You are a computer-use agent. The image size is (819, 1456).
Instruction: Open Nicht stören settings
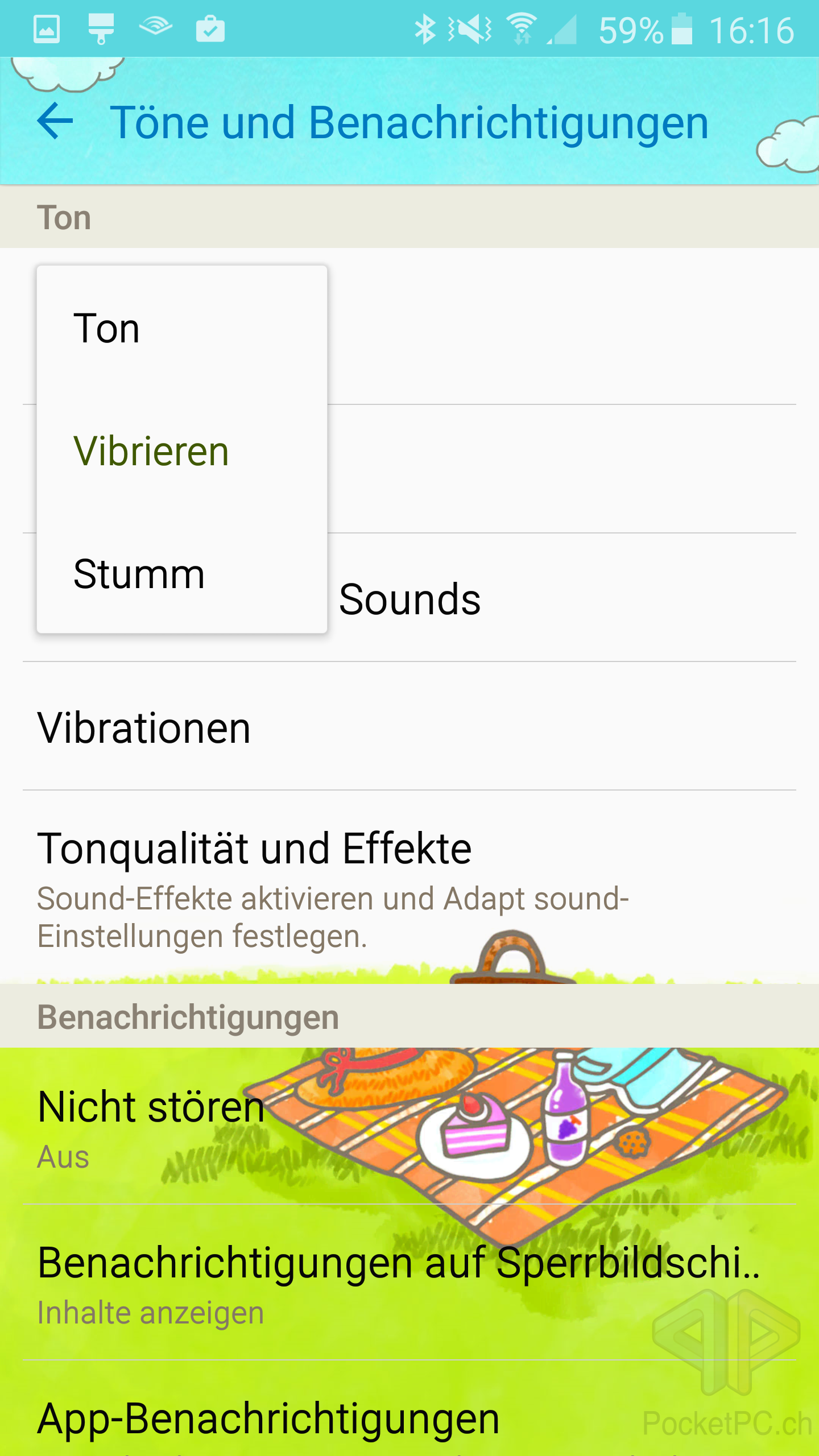point(409,1126)
